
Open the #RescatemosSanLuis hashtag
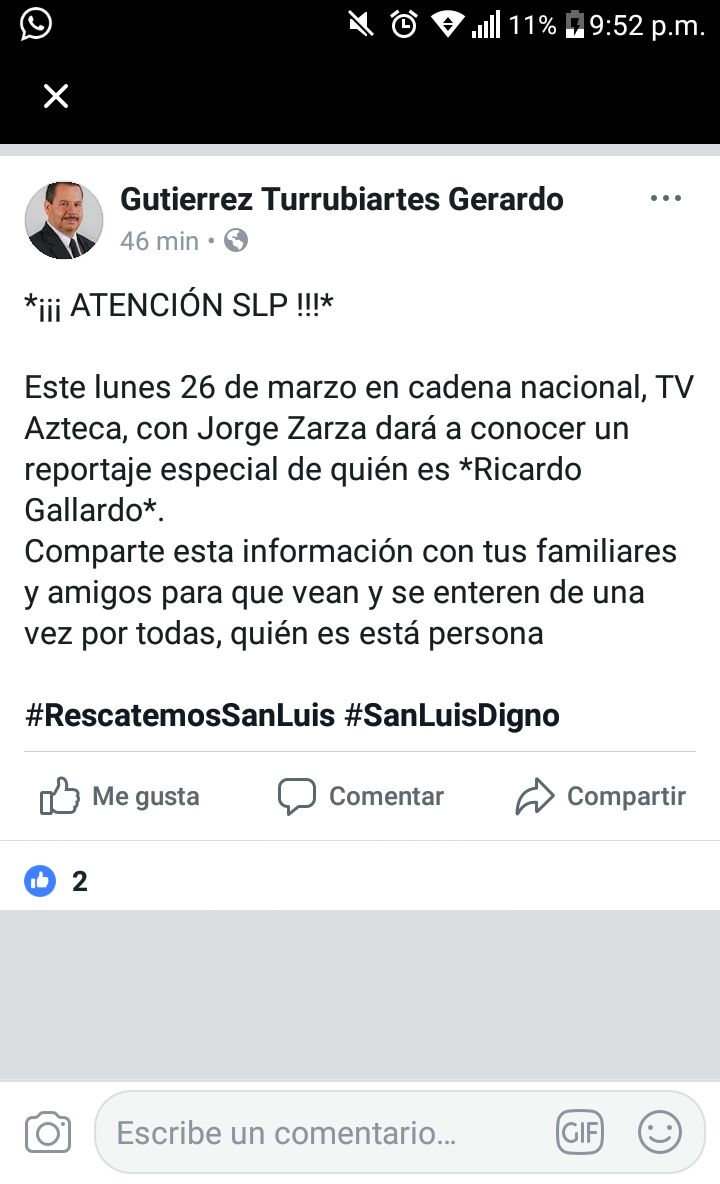tap(180, 715)
